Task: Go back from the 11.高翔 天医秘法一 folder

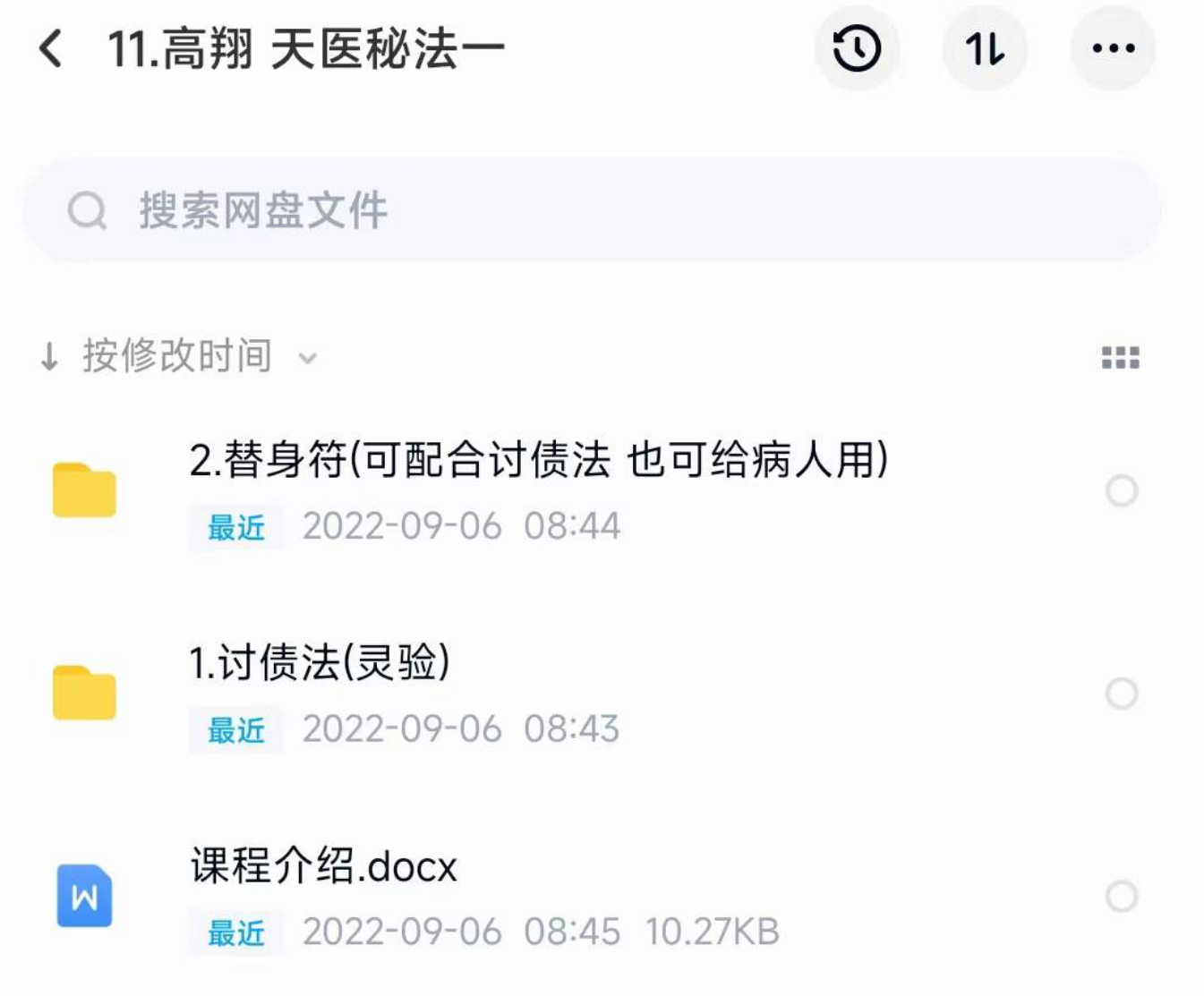Action: click(52, 48)
